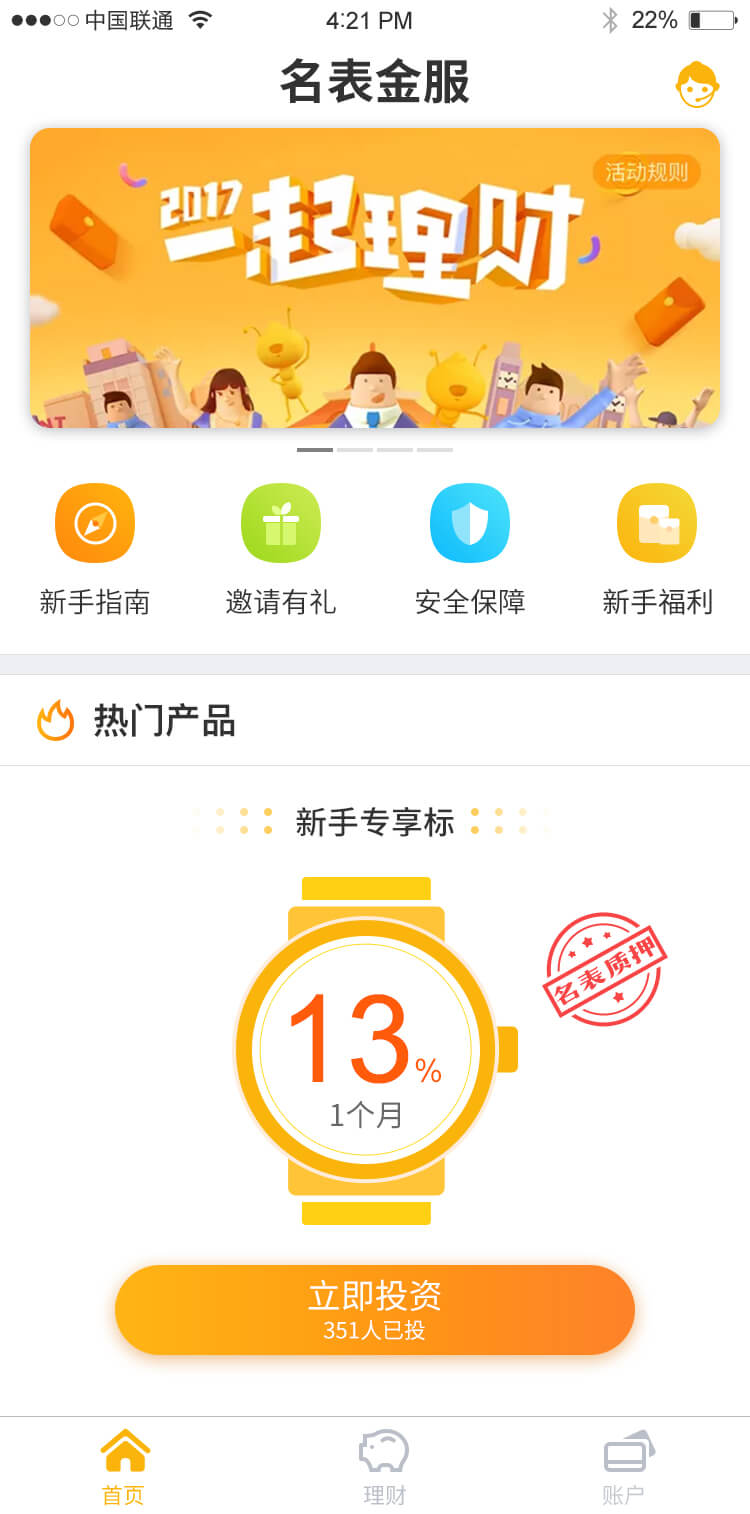Open the customer service avatar icon
Screen dimensions: 750x1514
point(697,85)
